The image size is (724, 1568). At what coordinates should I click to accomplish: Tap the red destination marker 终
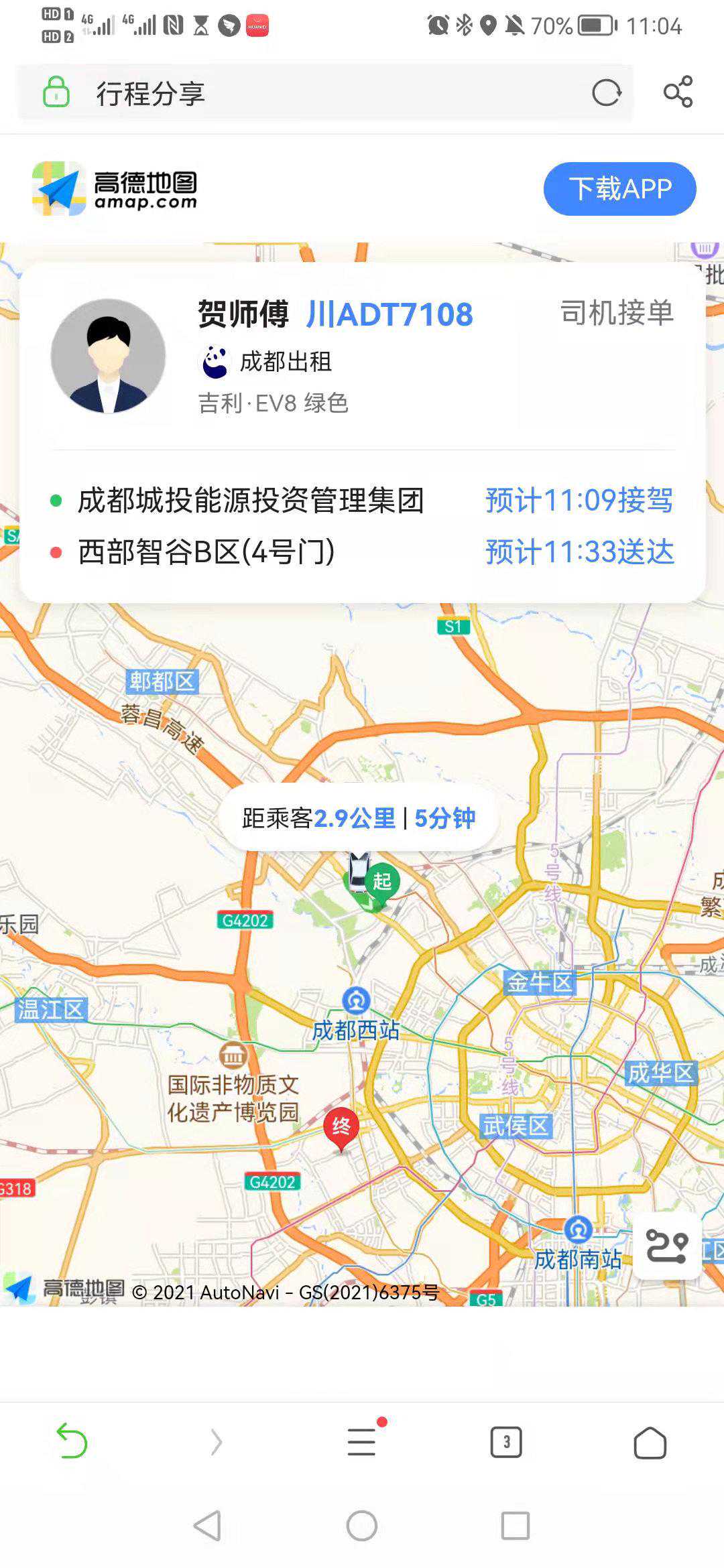pos(341,1127)
